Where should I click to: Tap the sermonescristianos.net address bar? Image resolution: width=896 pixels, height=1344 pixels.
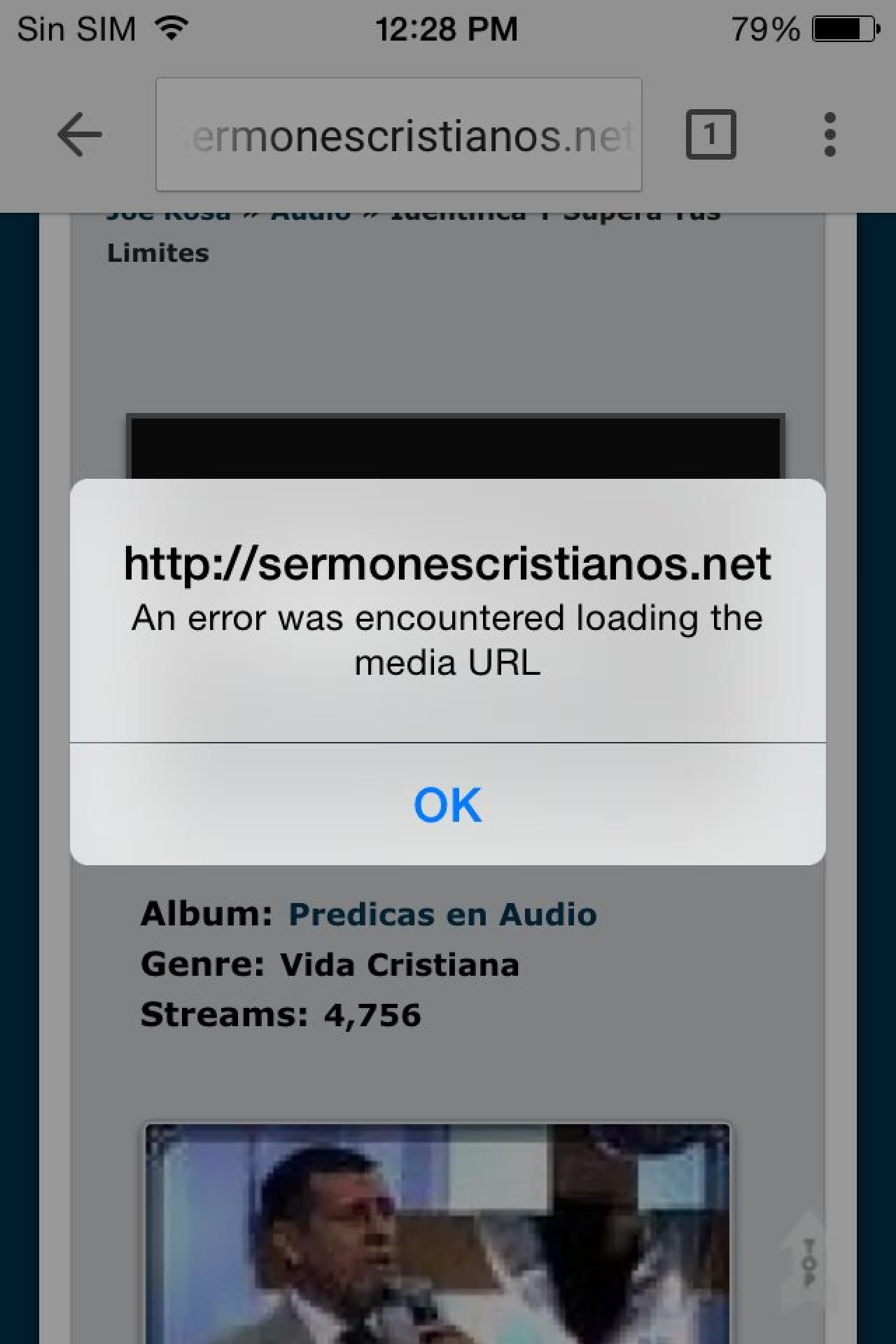click(398, 134)
